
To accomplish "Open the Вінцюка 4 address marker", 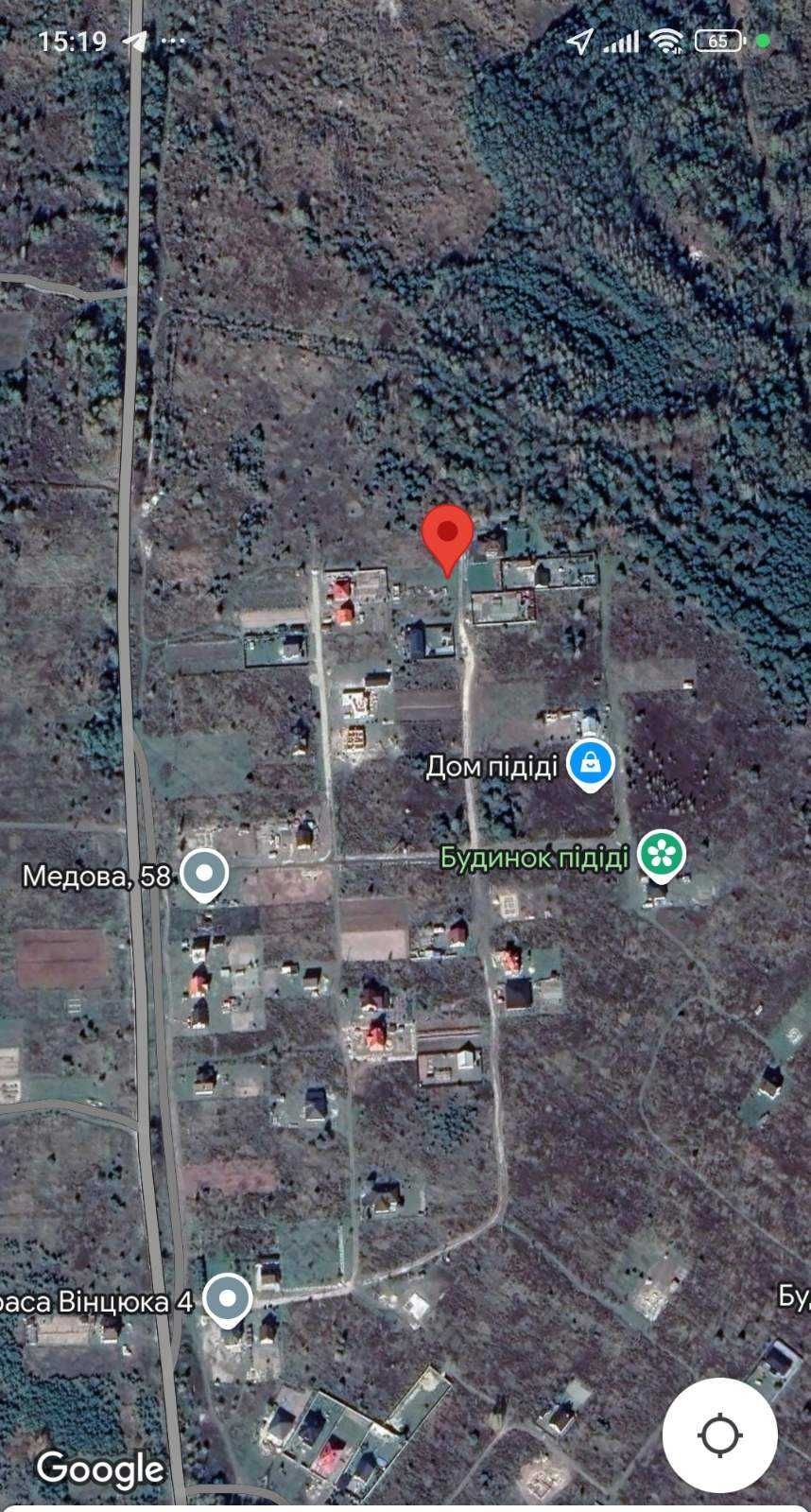I will pyautogui.click(x=227, y=1300).
